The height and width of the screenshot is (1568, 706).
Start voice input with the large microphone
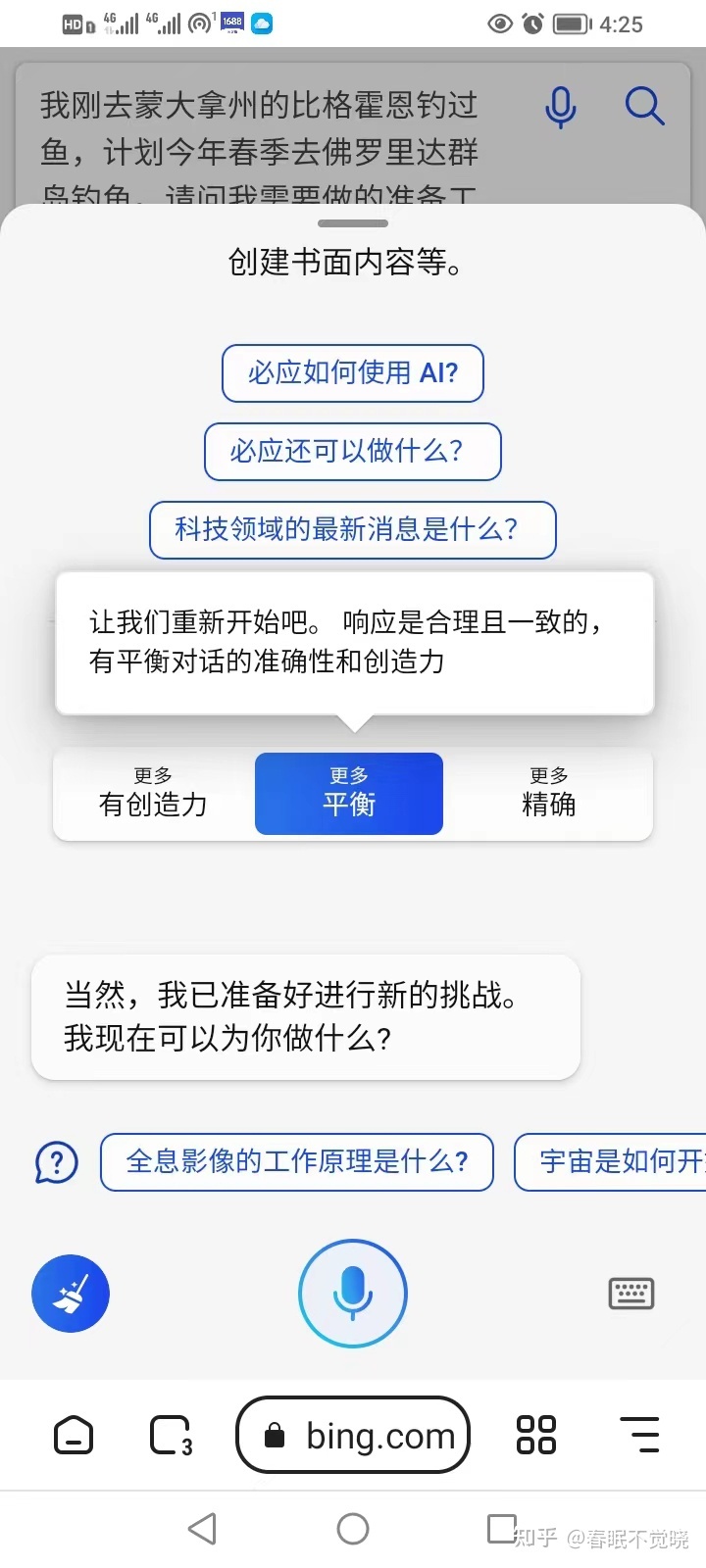(x=353, y=1294)
